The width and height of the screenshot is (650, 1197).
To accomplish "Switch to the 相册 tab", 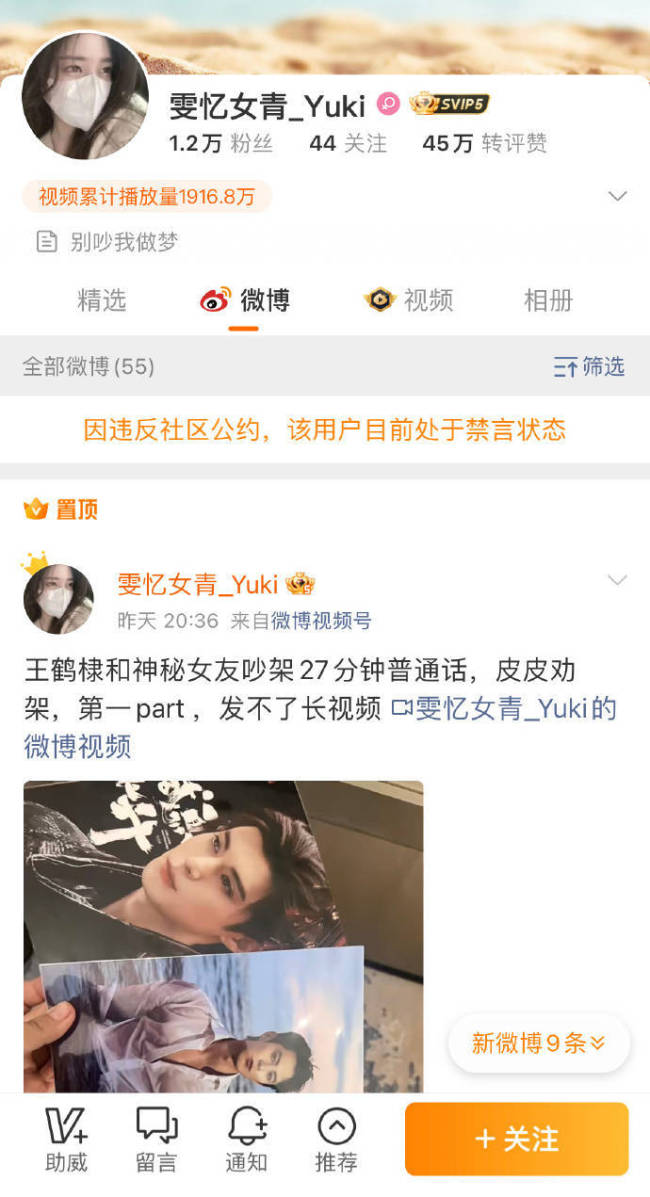I will 548,300.
